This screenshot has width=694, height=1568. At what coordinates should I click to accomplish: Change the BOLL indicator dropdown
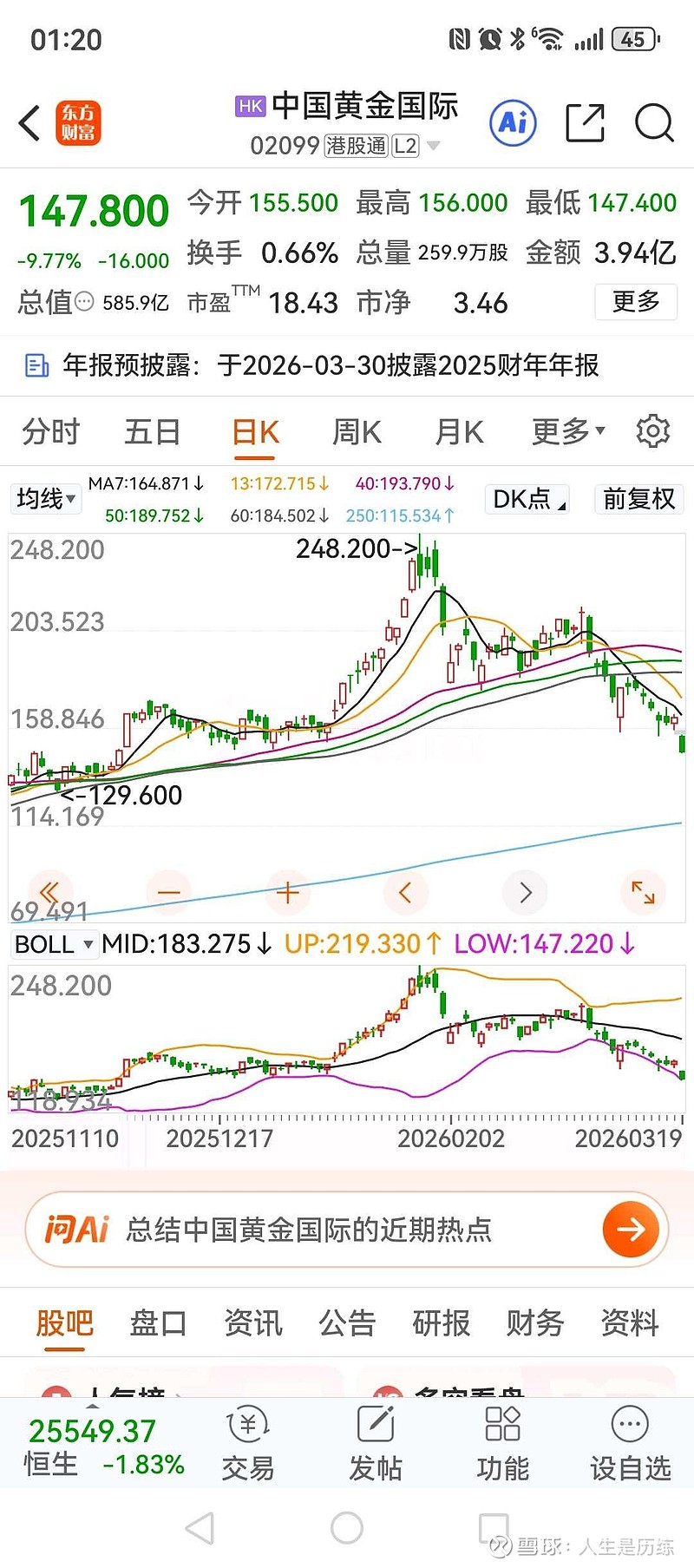click(x=54, y=944)
